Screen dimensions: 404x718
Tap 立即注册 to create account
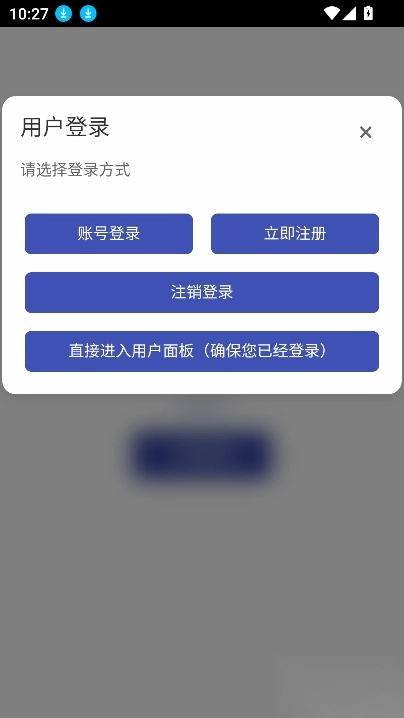pos(295,234)
